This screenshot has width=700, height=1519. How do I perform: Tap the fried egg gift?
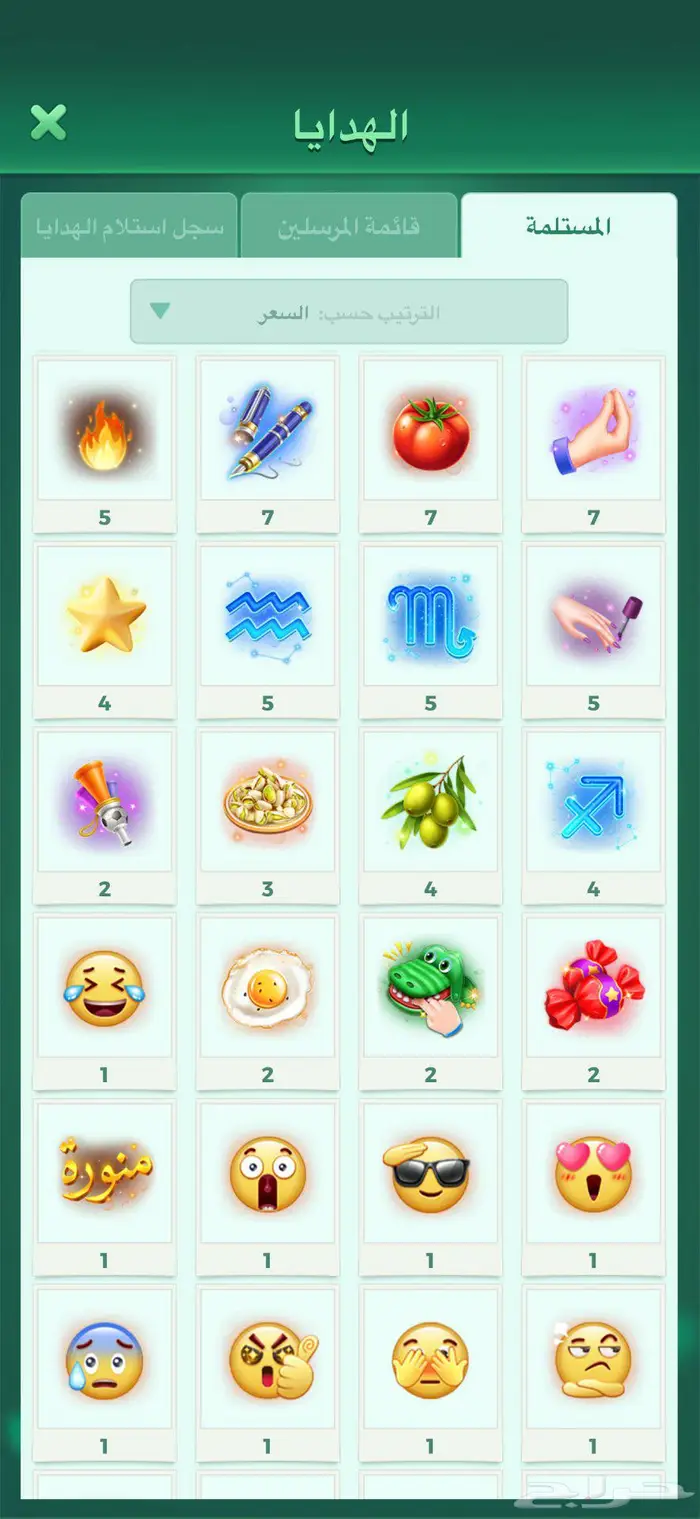(x=267, y=1002)
